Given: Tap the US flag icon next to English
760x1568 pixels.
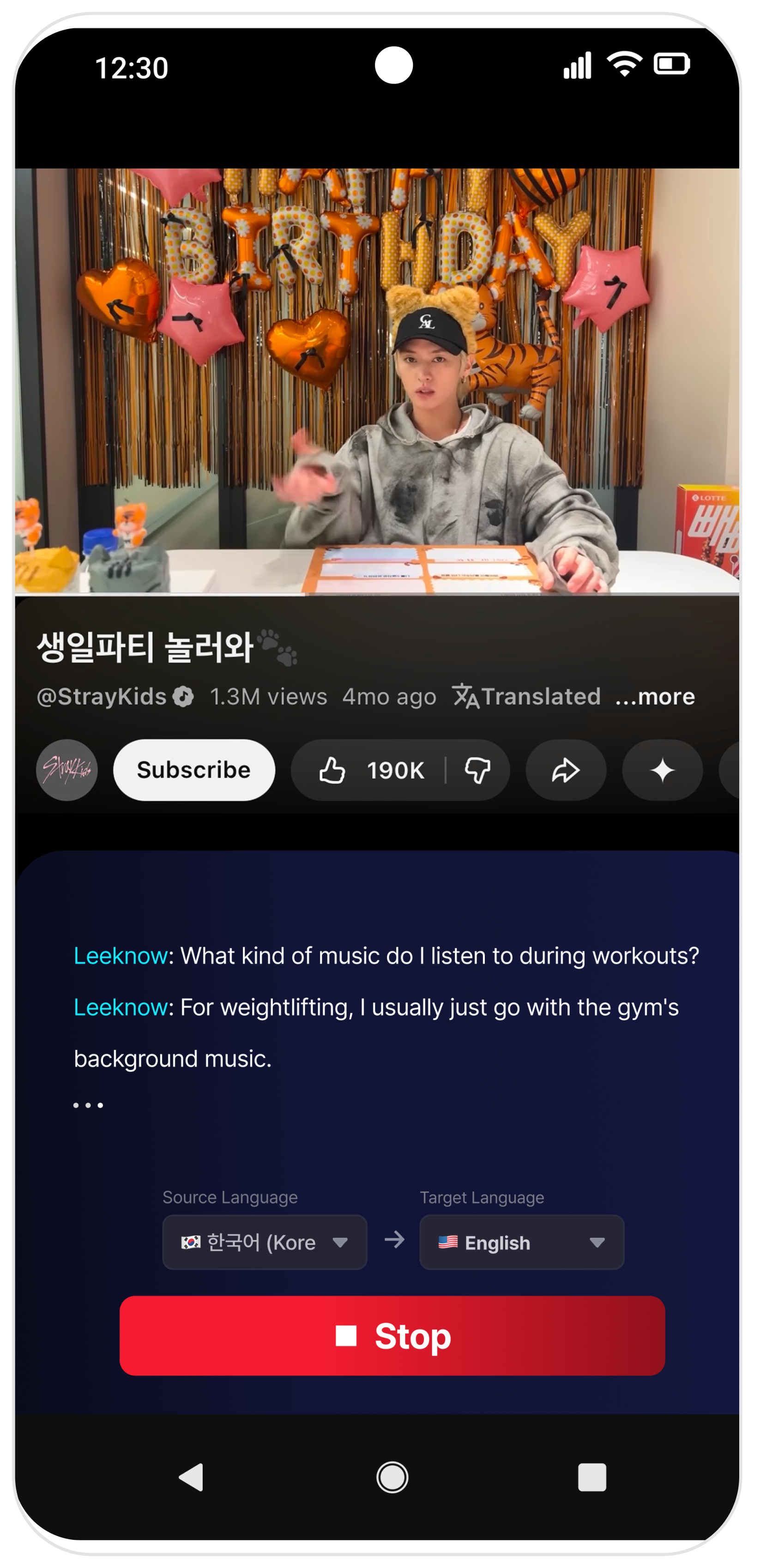Looking at the screenshot, I should 448,1243.
